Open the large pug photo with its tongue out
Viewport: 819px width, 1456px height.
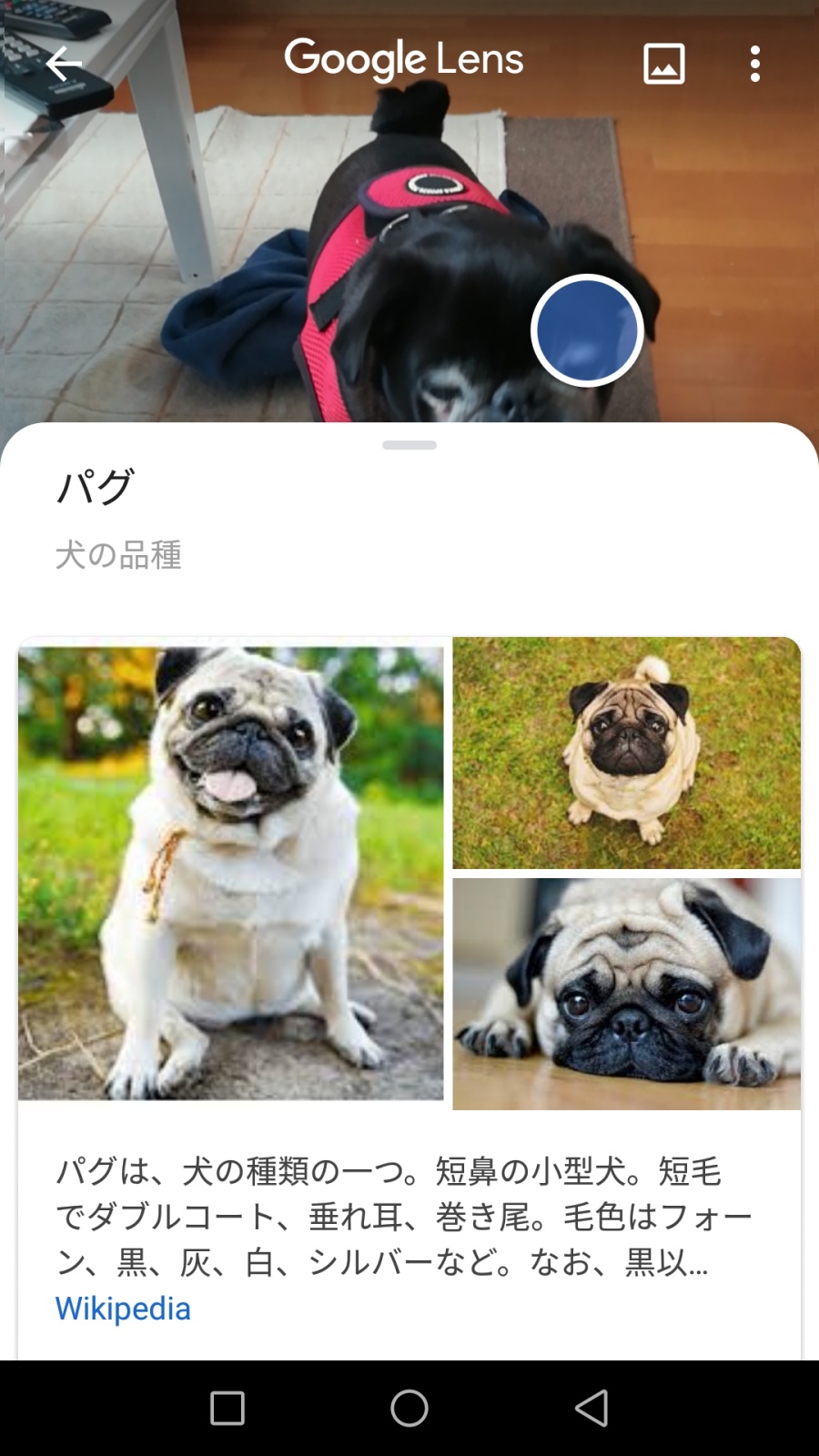tap(231, 872)
